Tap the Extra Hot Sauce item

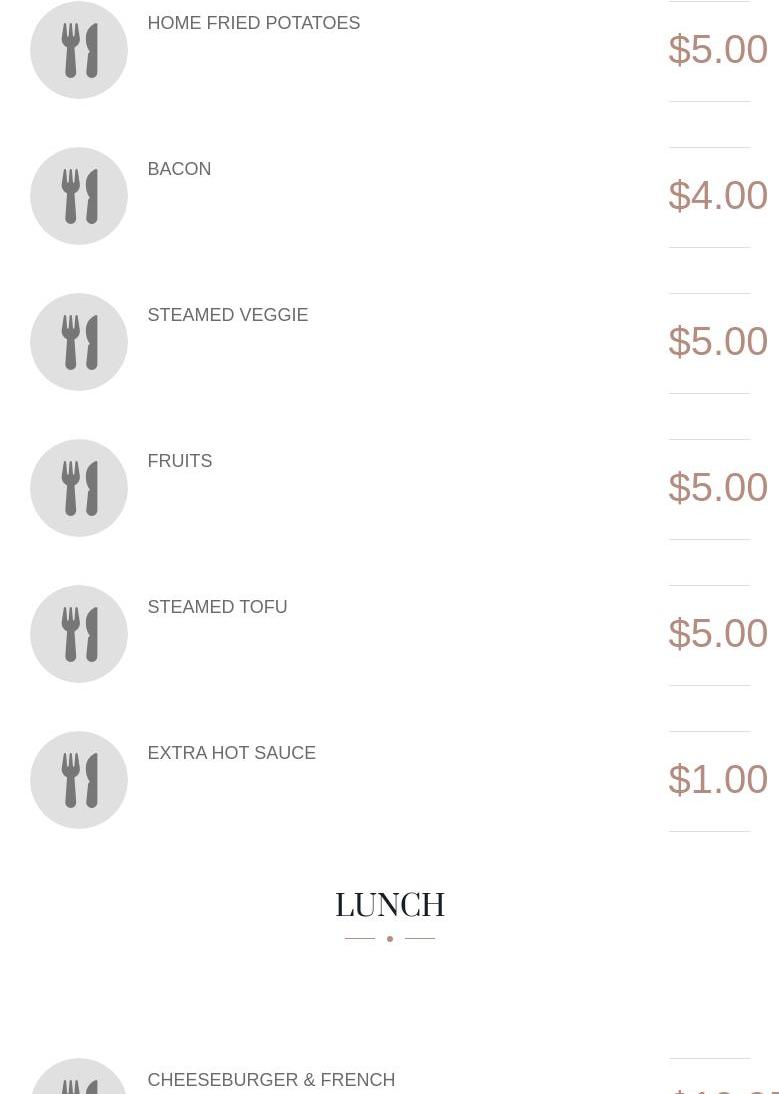tap(231, 753)
